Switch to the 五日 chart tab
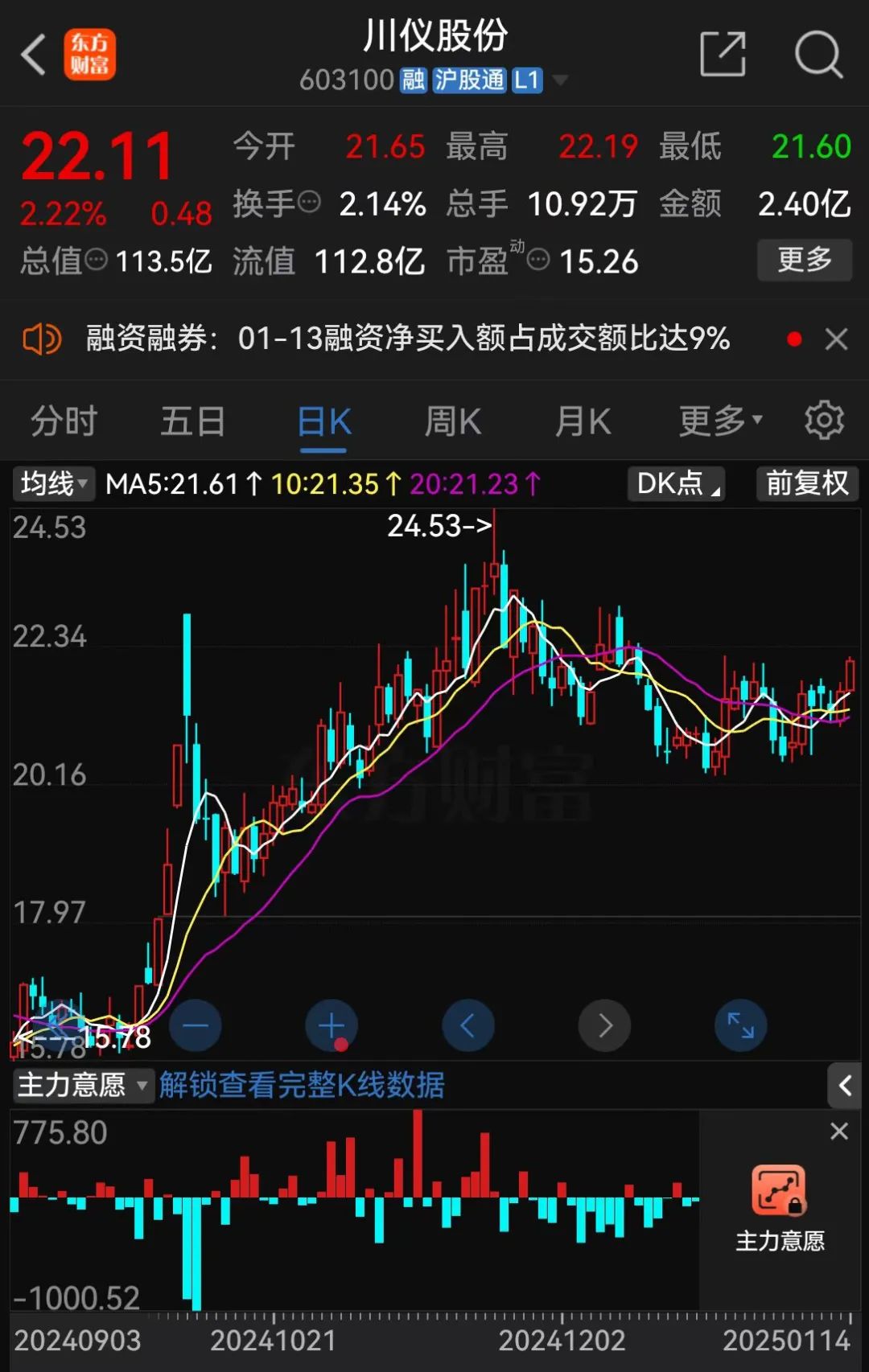Viewport: 869px width, 1372px height. tap(192, 421)
